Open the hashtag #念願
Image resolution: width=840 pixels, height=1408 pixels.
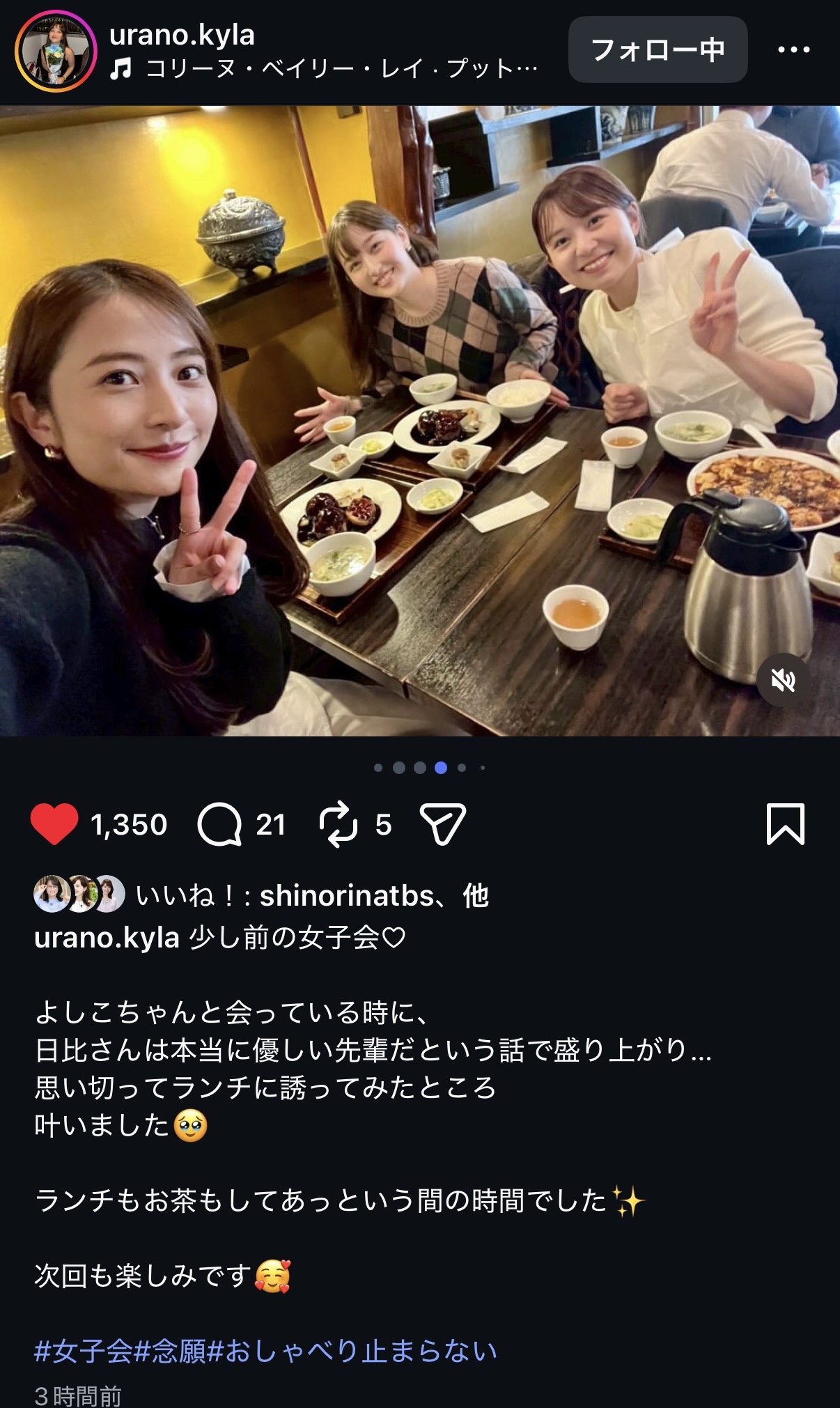point(170,1351)
